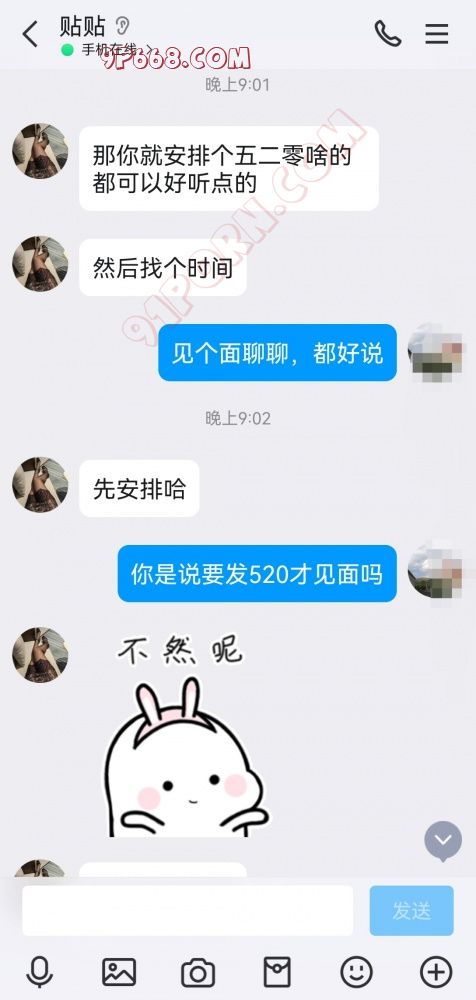Open the photo gallery picker
The height and width of the screenshot is (1000, 476).
coord(119,973)
